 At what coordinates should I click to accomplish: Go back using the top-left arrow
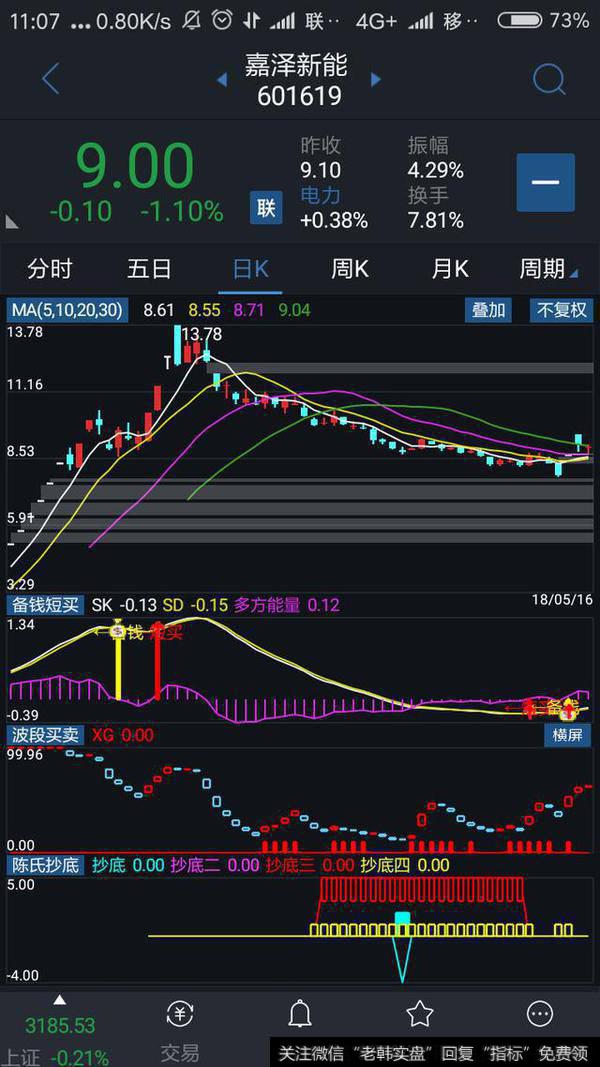tap(50, 78)
